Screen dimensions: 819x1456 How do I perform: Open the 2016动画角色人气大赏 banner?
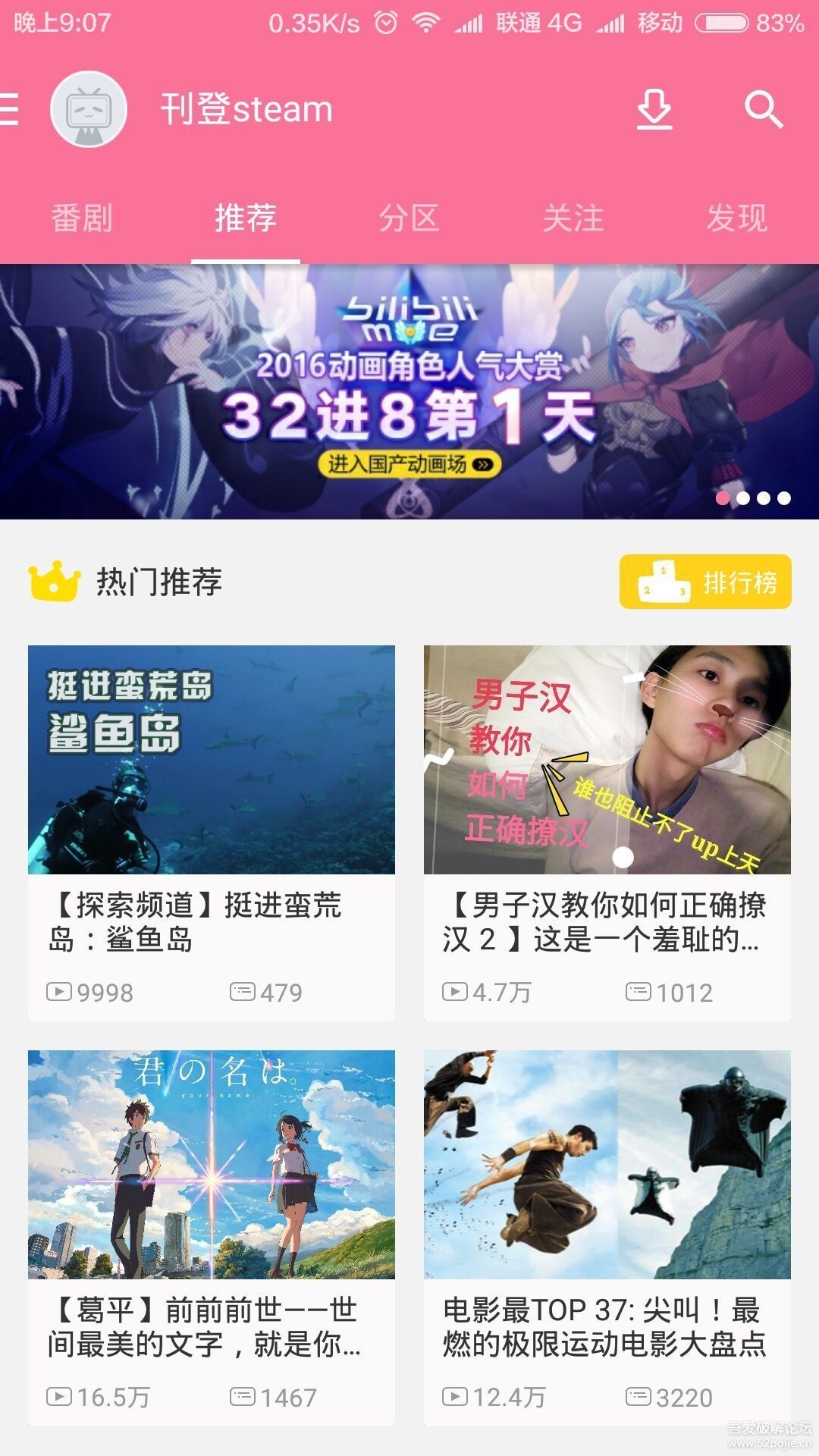click(409, 391)
